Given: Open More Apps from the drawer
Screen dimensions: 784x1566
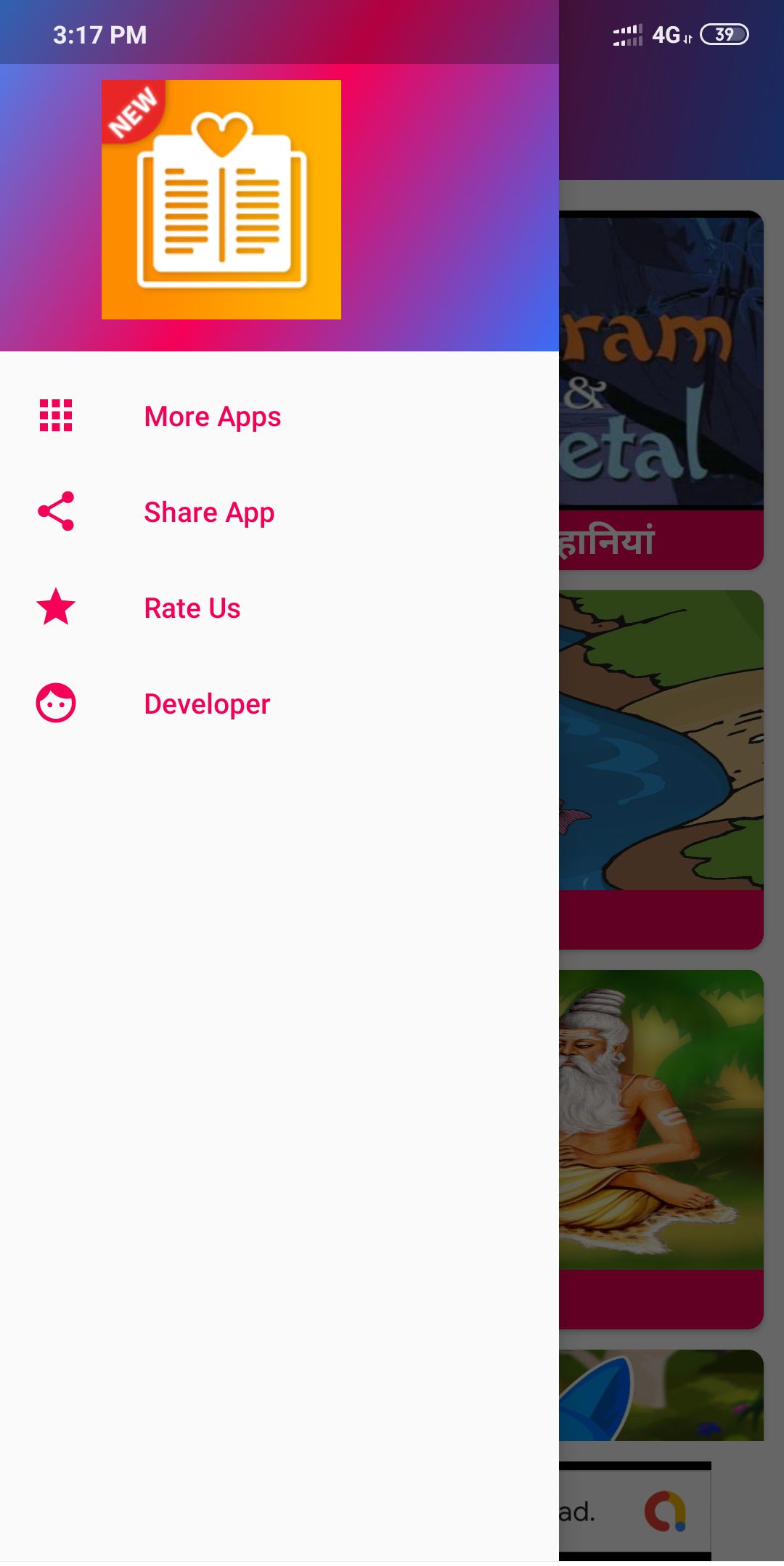Looking at the screenshot, I should [x=212, y=417].
